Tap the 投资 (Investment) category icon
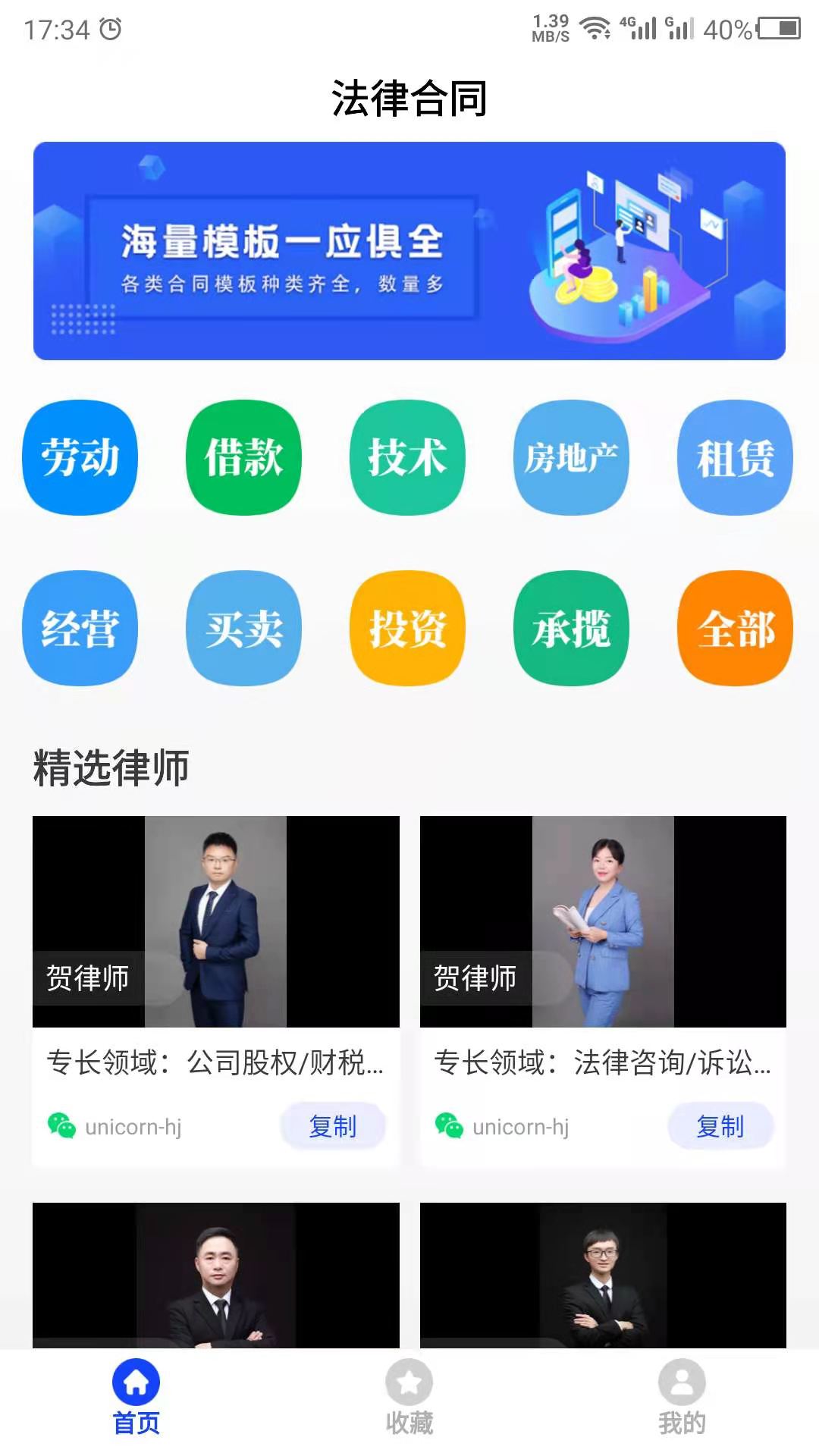This screenshot has width=819, height=1456. pos(407,628)
